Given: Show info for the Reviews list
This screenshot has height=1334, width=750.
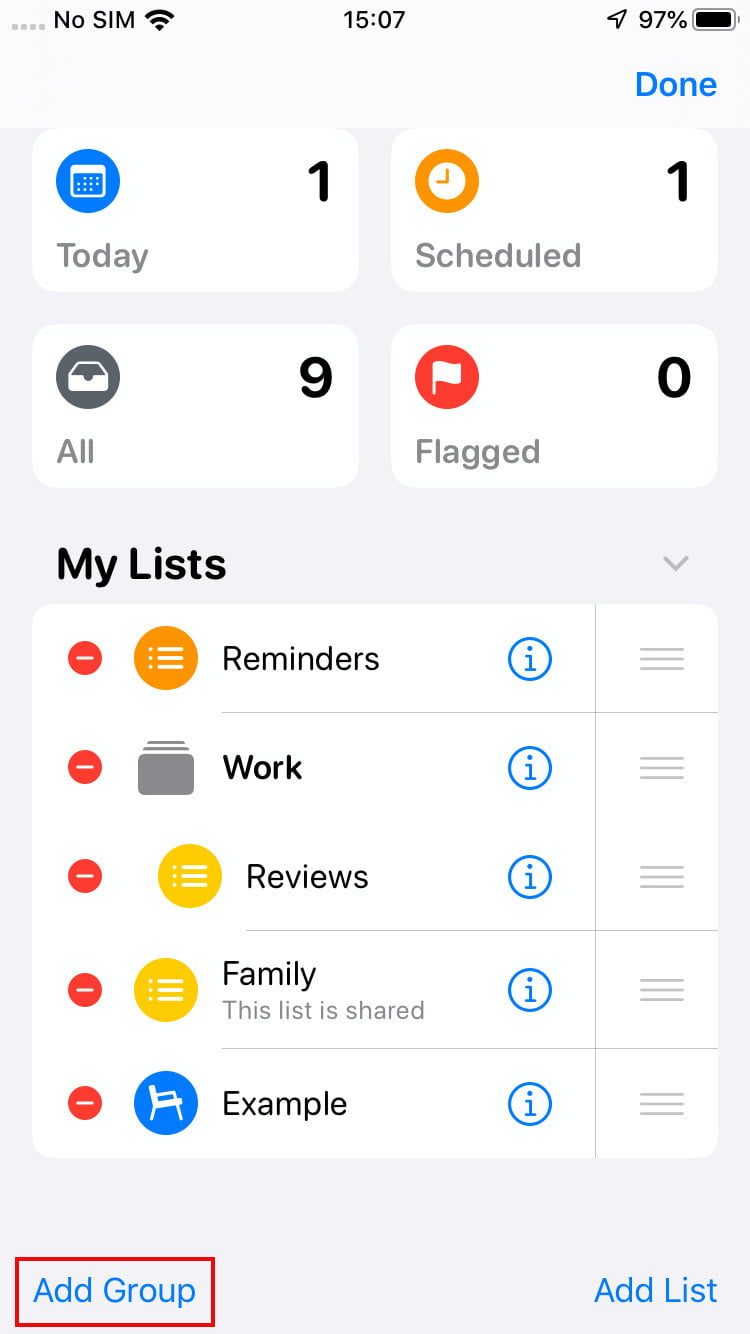Looking at the screenshot, I should [x=530, y=877].
